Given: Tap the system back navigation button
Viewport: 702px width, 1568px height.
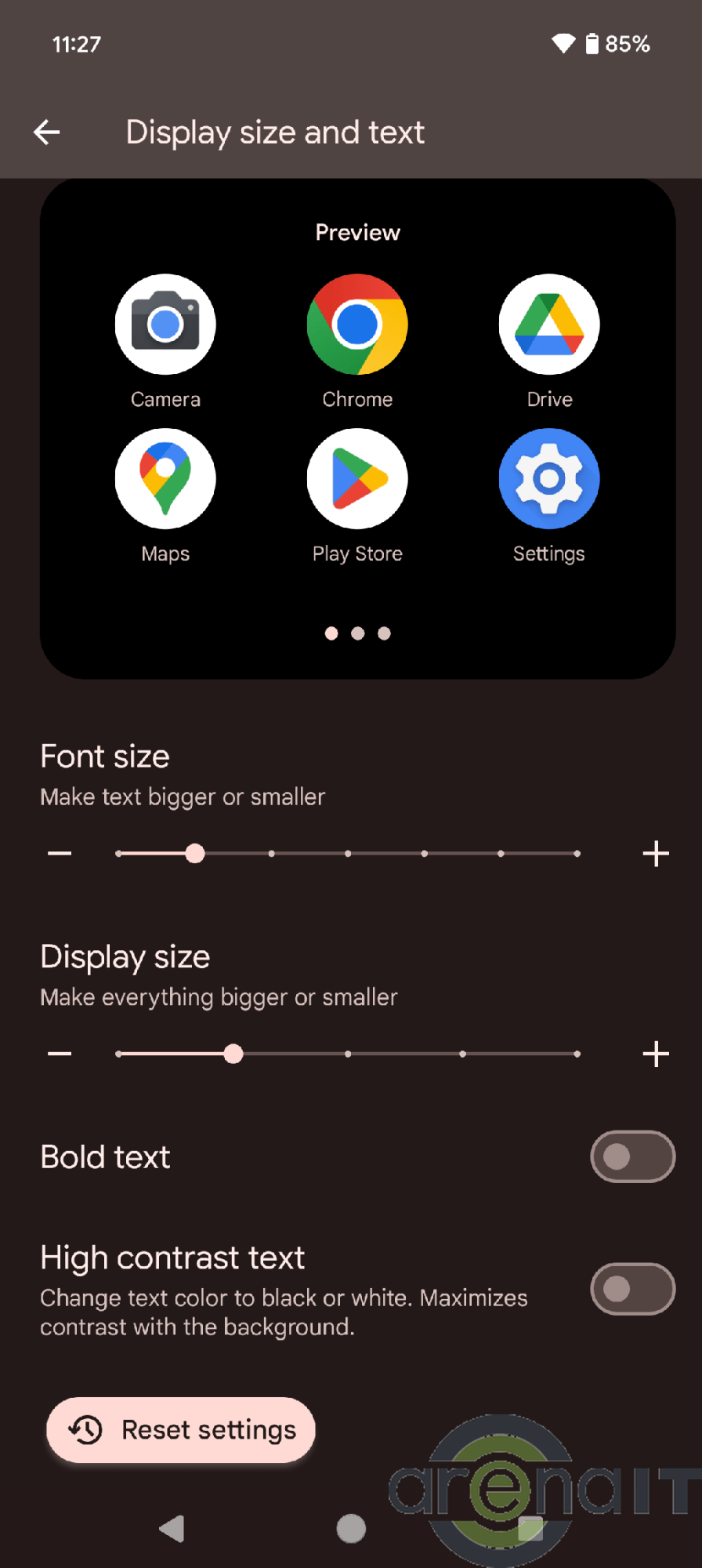Looking at the screenshot, I should tap(172, 1528).
